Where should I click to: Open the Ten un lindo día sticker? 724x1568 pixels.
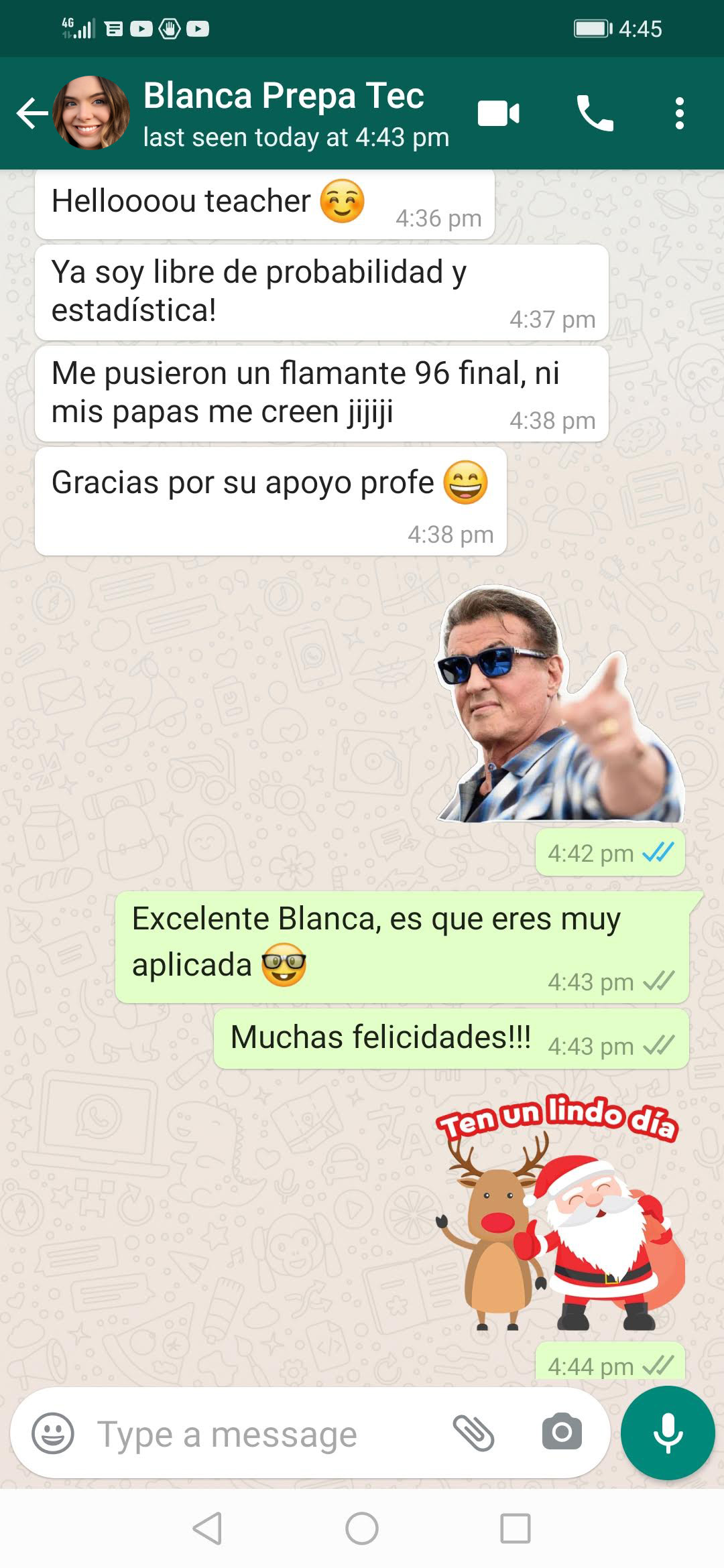[x=560, y=1213]
